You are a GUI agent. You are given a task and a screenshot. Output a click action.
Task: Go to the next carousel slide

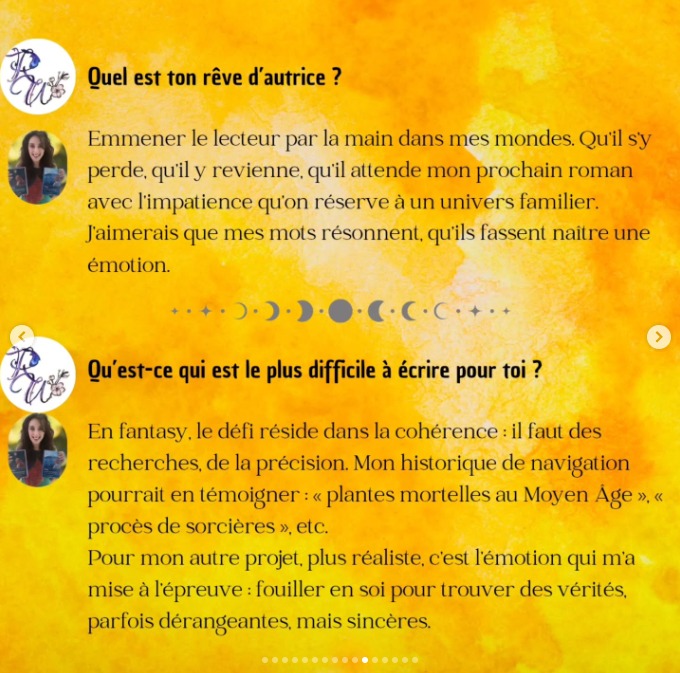tap(658, 337)
